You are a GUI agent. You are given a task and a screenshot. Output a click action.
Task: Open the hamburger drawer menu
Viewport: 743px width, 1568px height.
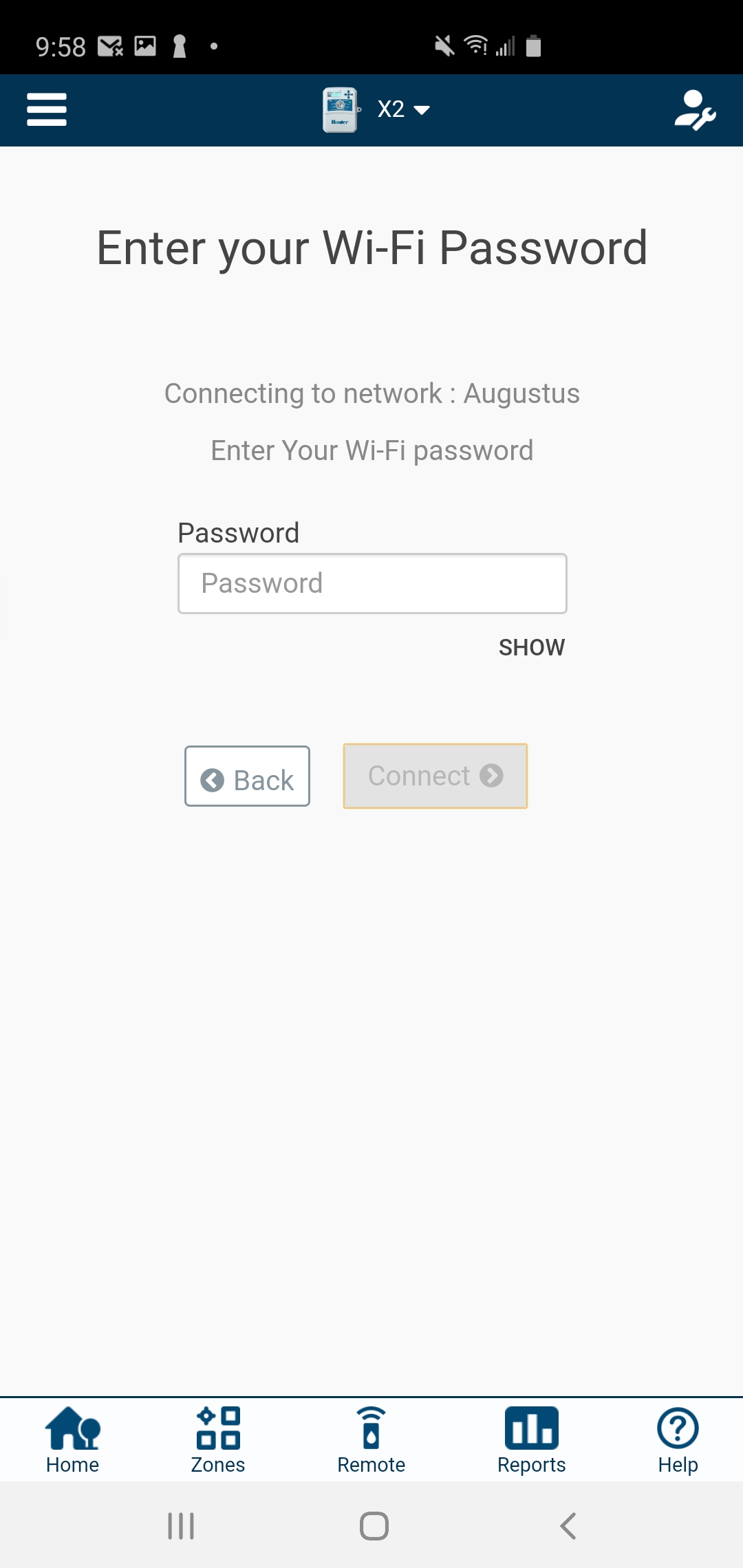point(47,110)
